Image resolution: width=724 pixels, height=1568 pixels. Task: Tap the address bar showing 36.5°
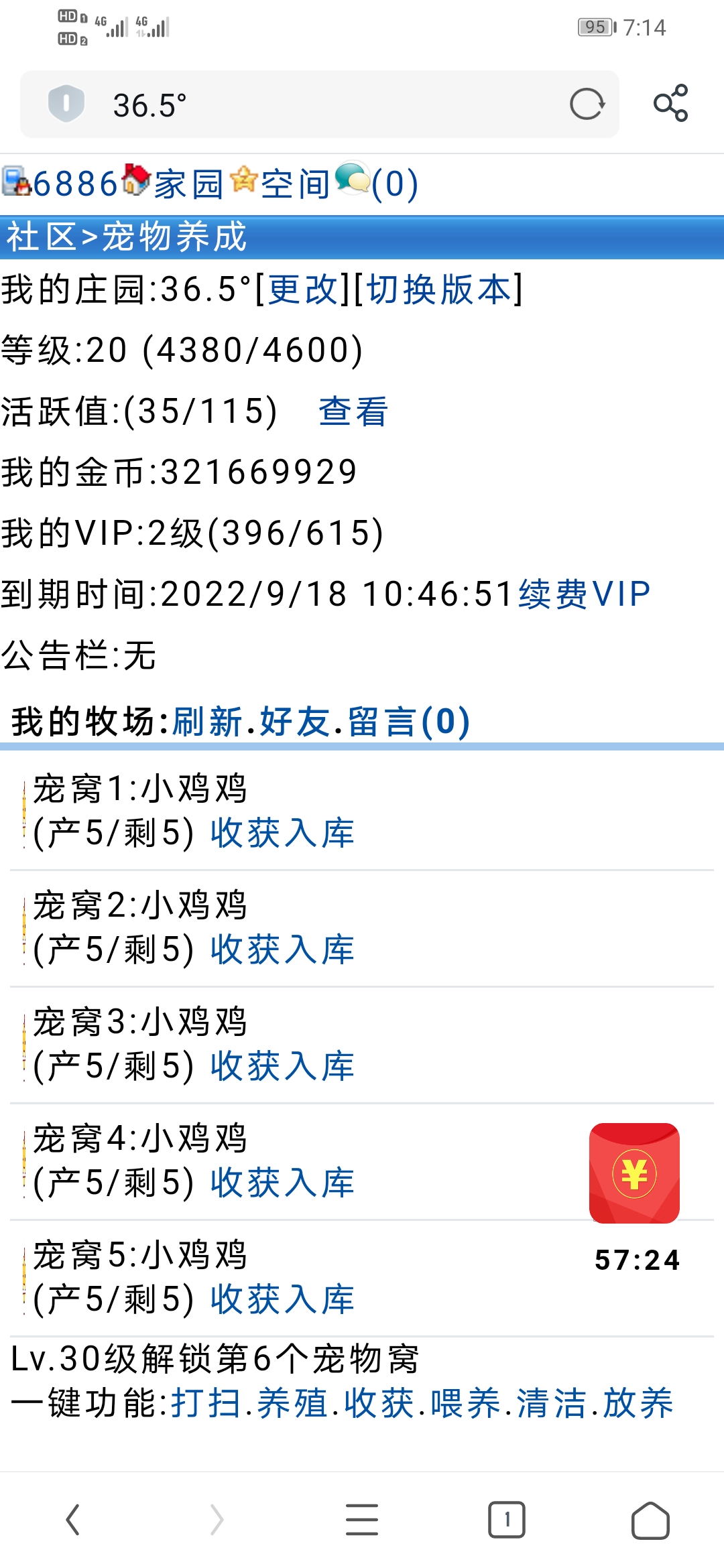268,105
